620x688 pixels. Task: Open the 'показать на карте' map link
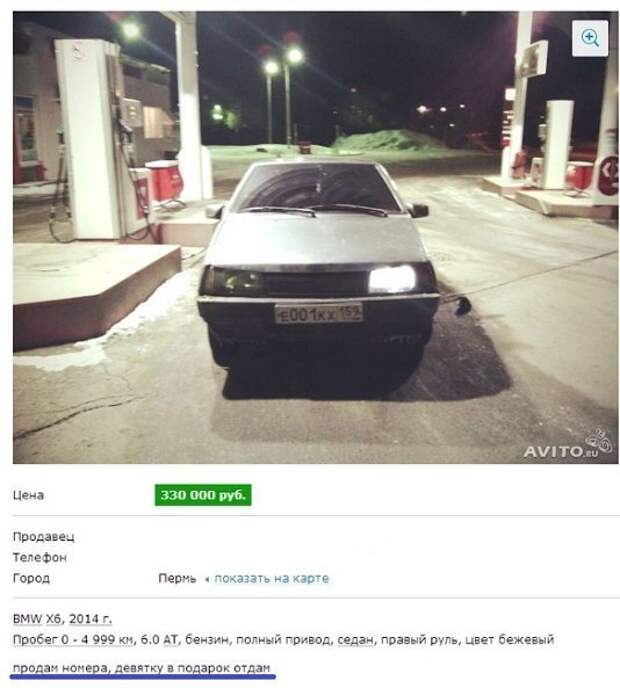coord(270,578)
